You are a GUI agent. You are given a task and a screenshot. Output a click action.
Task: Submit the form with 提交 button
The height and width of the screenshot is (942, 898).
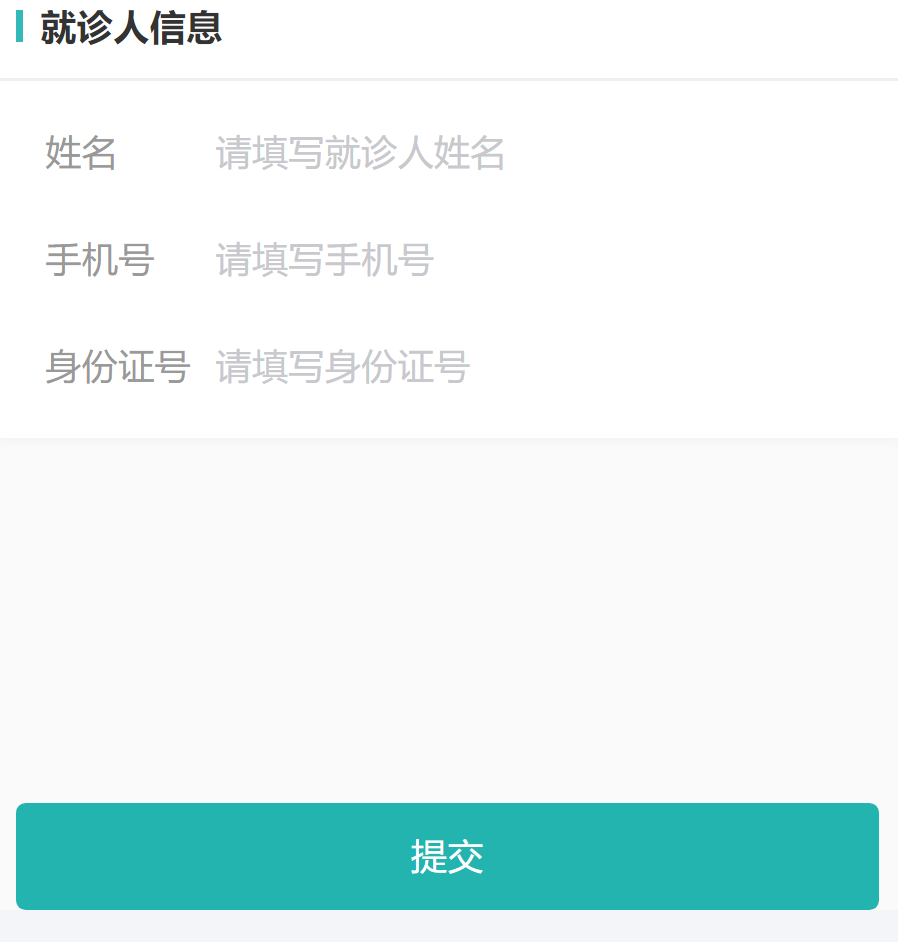447,857
